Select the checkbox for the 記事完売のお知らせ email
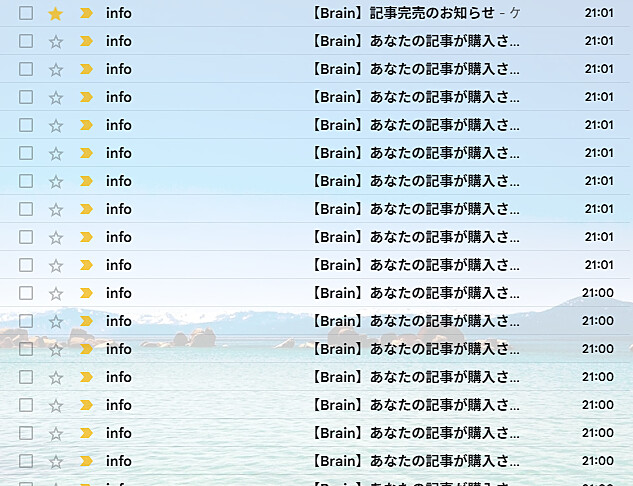Viewport: 633px width, 486px height. click(x=26, y=13)
